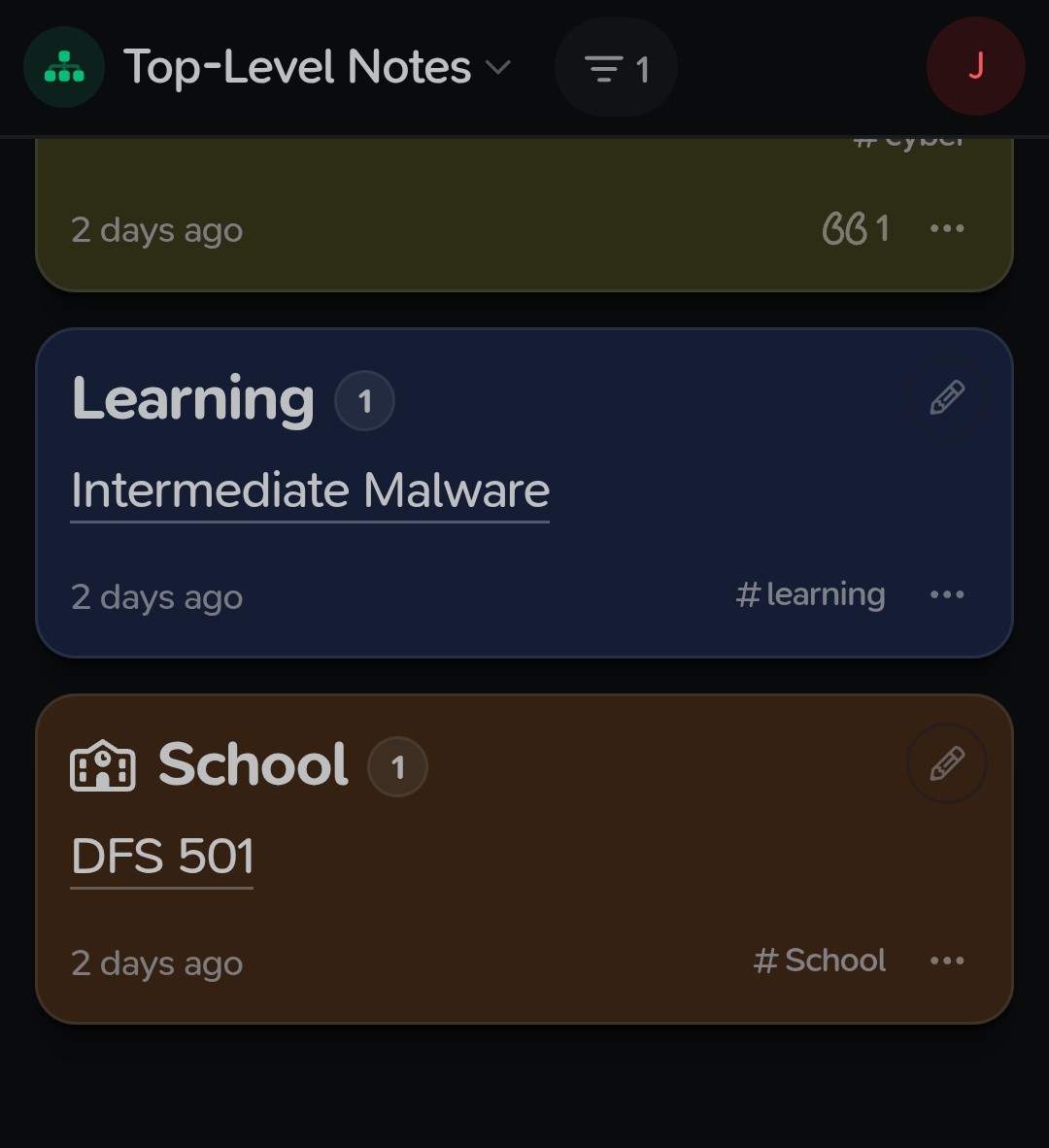
Task: Edit the Learning note
Action: [x=947, y=398]
